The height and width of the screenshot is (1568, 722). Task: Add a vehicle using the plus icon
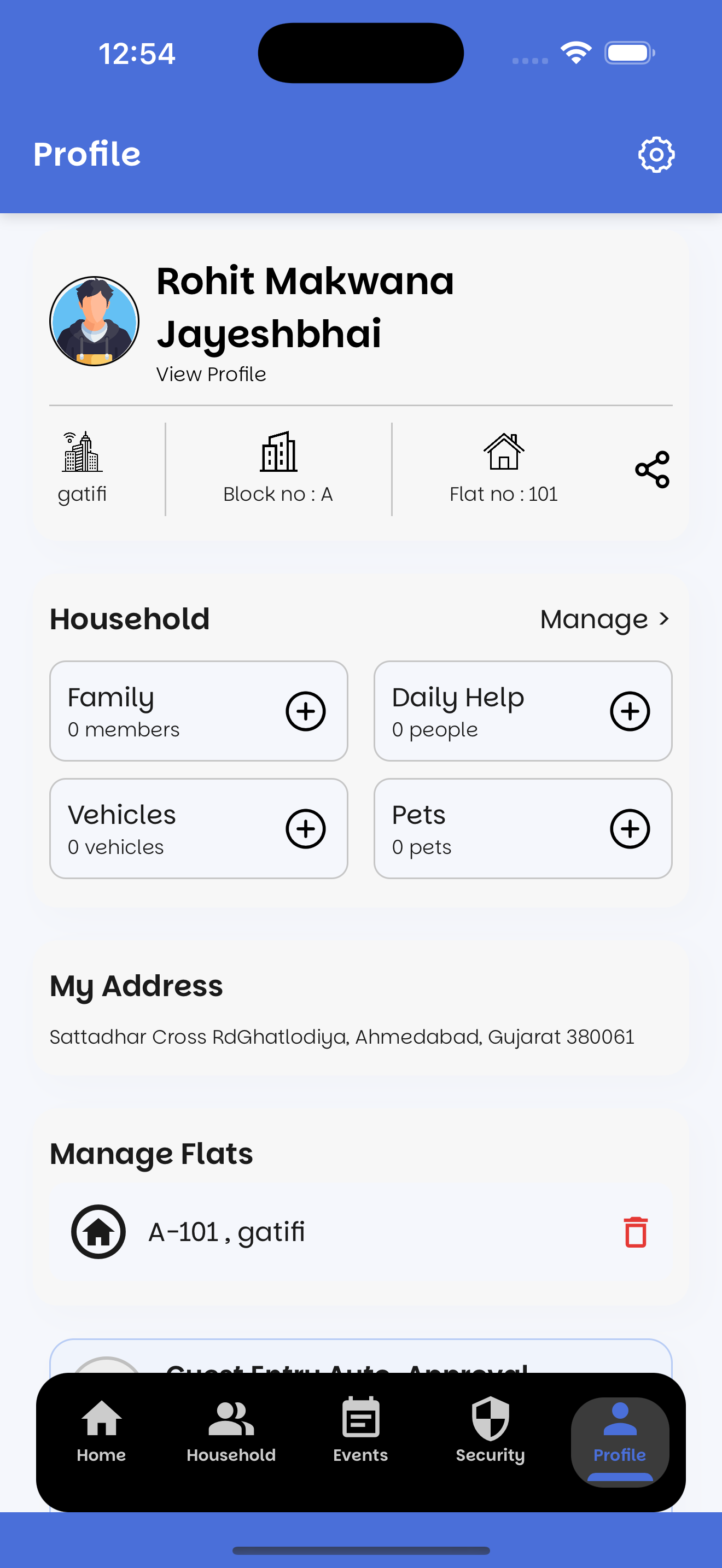pos(306,828)
